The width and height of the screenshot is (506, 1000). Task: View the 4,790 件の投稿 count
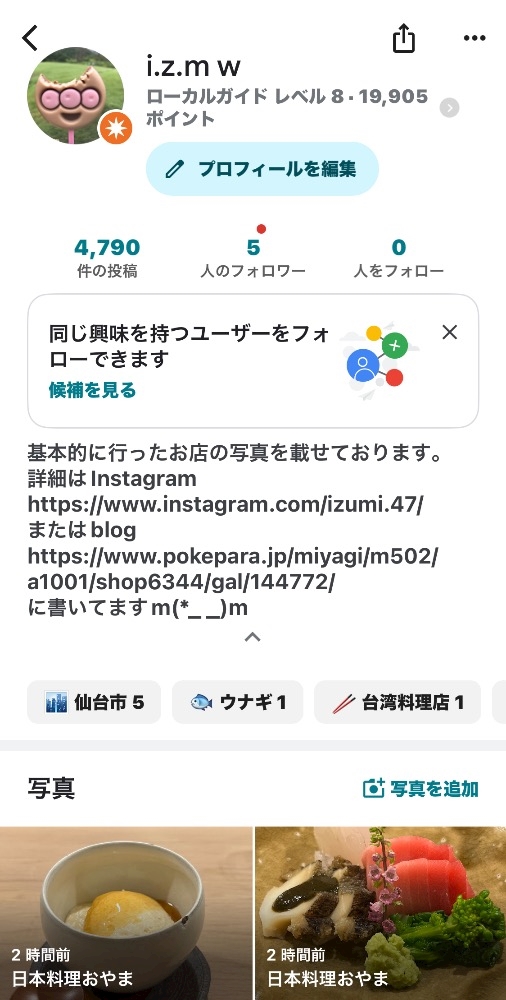point(107,258)
